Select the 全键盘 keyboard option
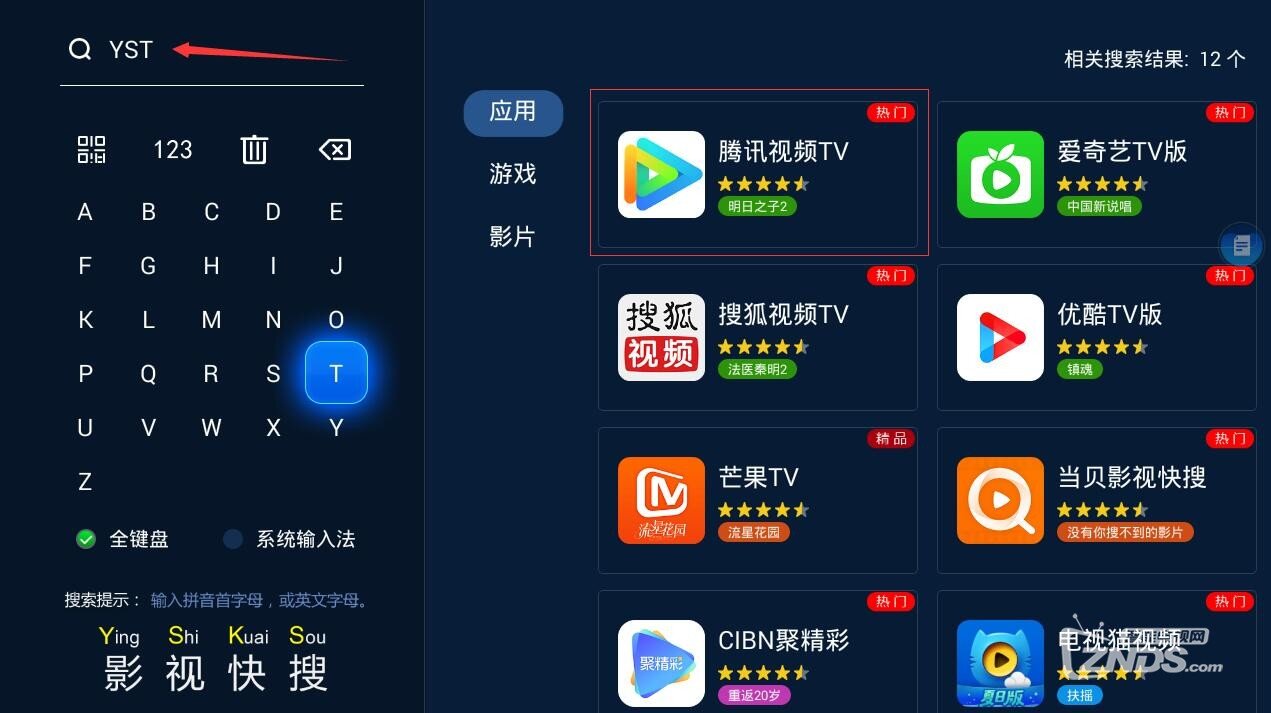The image size is (1271, 713). tap(122, 539)
